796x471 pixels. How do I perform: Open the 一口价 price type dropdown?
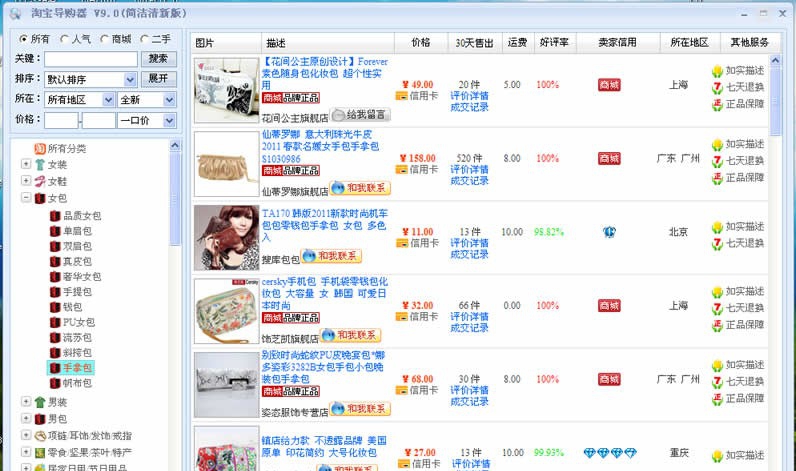pyautogui.click(x=169, y=121)
